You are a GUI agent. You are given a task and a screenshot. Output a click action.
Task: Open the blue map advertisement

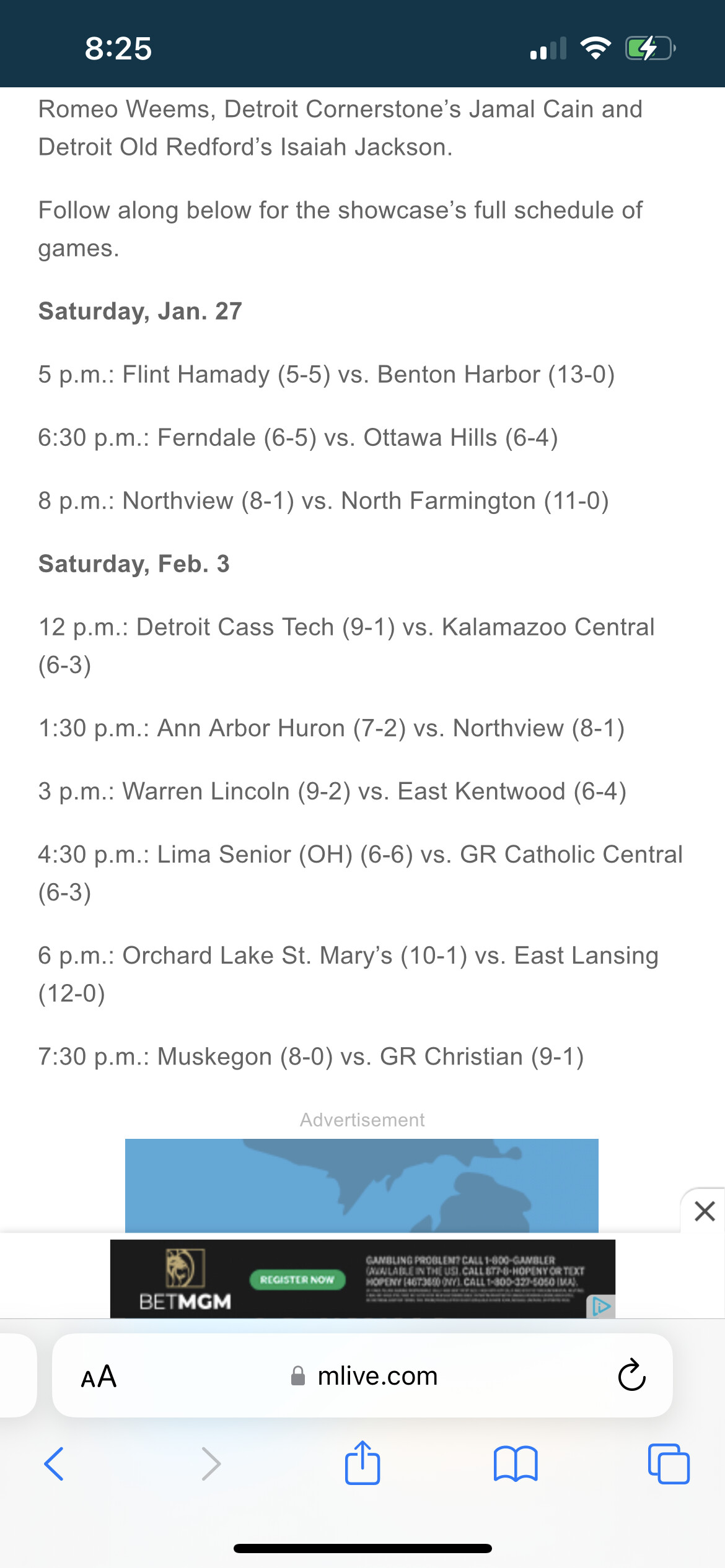(362, 1185)
